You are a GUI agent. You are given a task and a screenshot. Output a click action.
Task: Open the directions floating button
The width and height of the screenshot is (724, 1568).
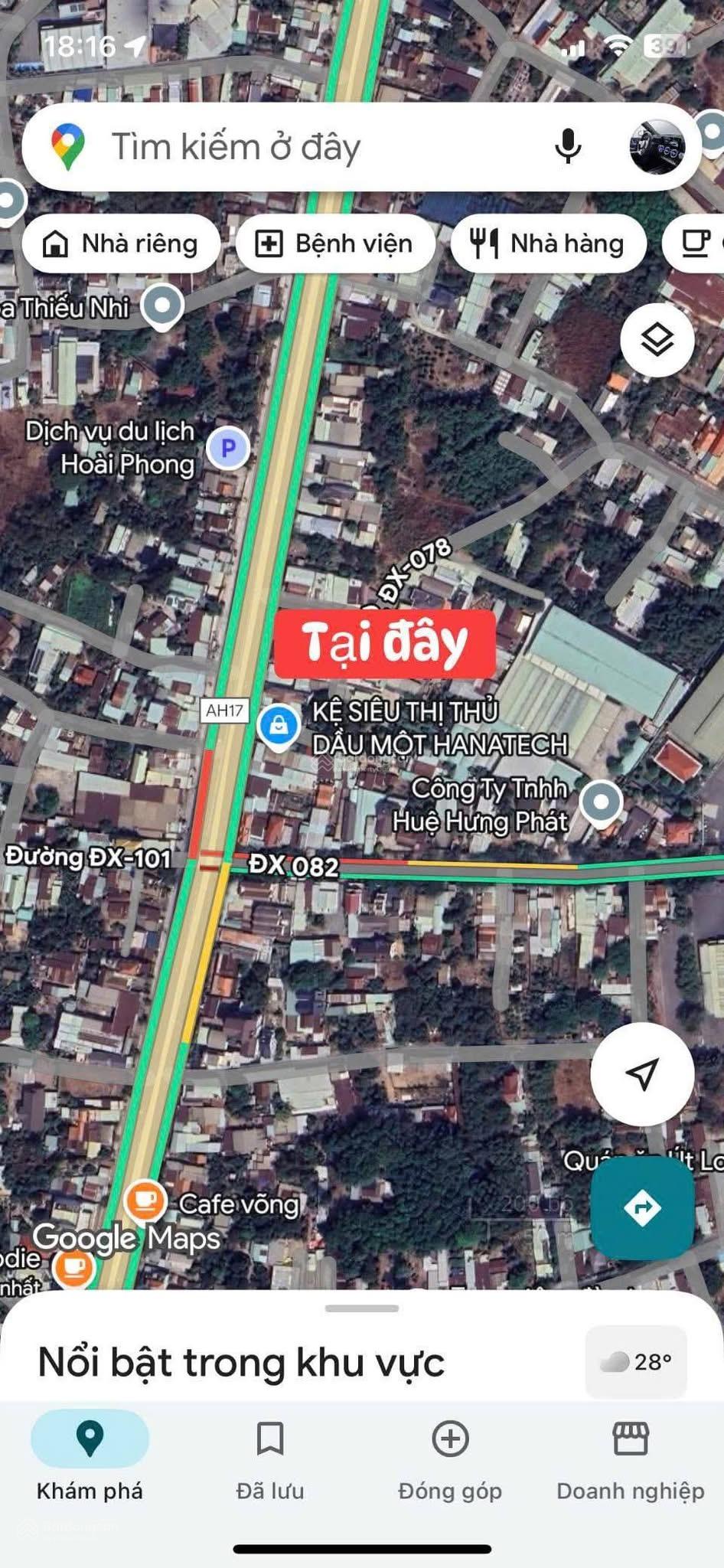click(x=642, y=1208)
